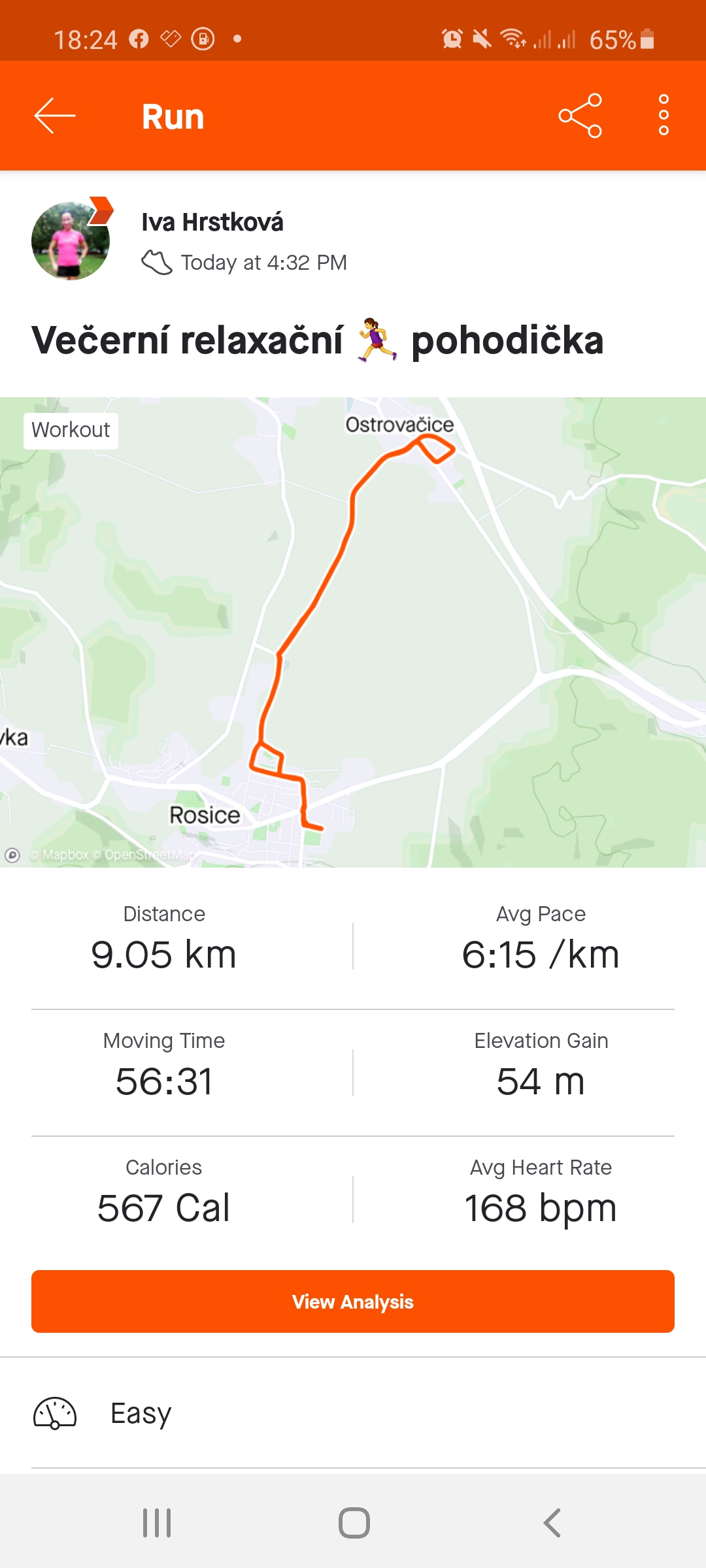Share this run activity
The height and width of the screenshot is (1568, 706).
click(580, 116)
